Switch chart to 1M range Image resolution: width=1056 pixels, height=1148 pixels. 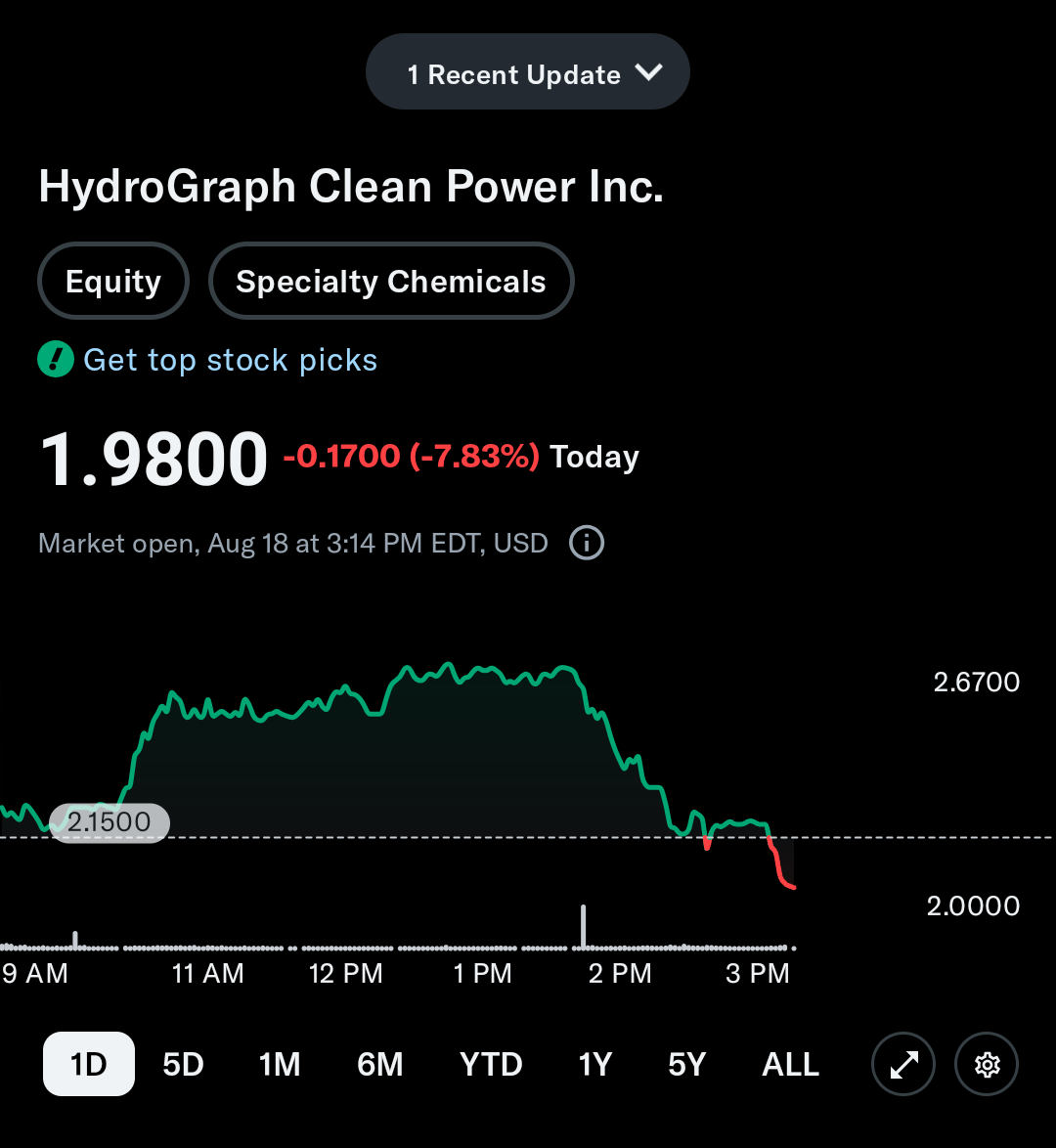tap(280, 1064)
